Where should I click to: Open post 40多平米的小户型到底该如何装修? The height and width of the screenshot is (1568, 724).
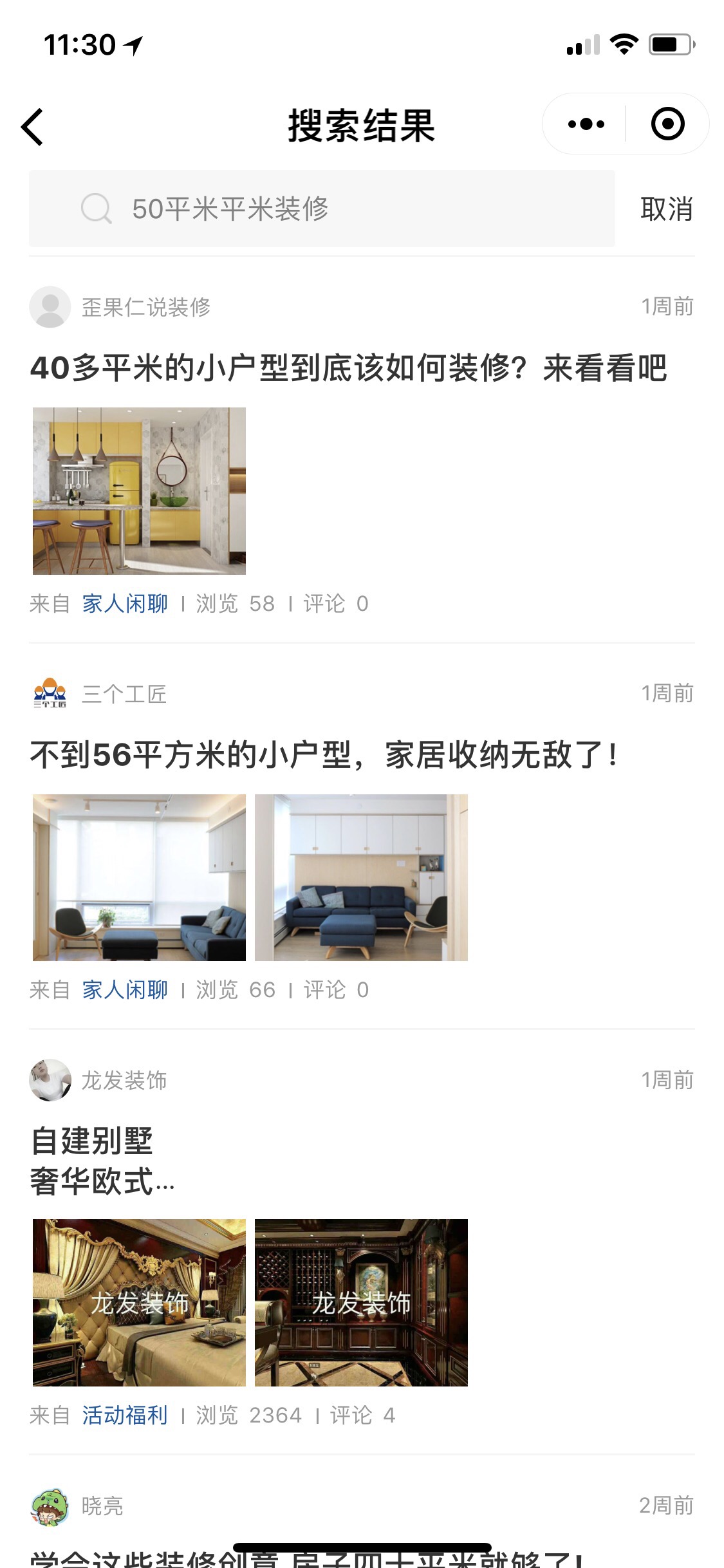(348, 368)
